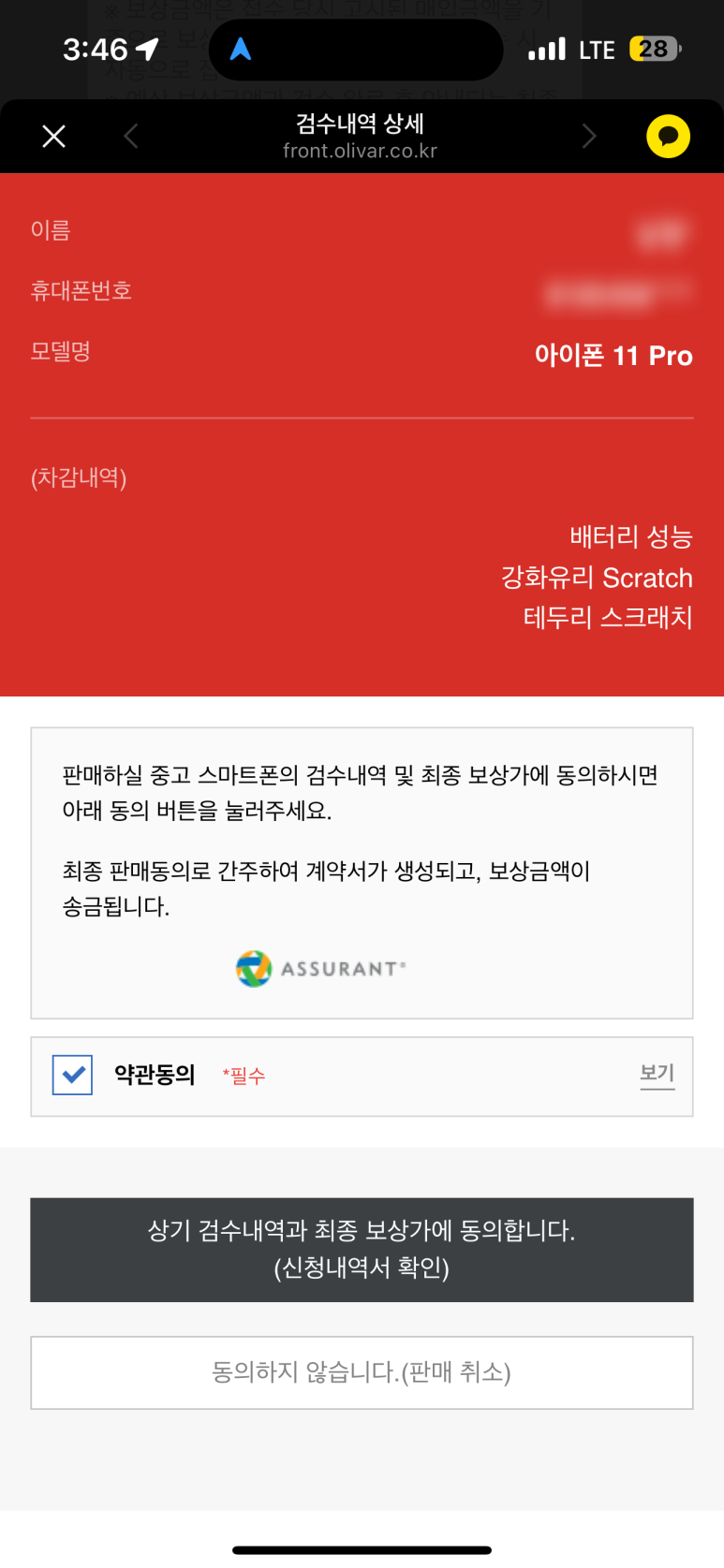The height and width of the screenshot is (1568, 724).
Task: Uncheck the 약관동의 checkbox
Action: click(x=72, y=1075)
